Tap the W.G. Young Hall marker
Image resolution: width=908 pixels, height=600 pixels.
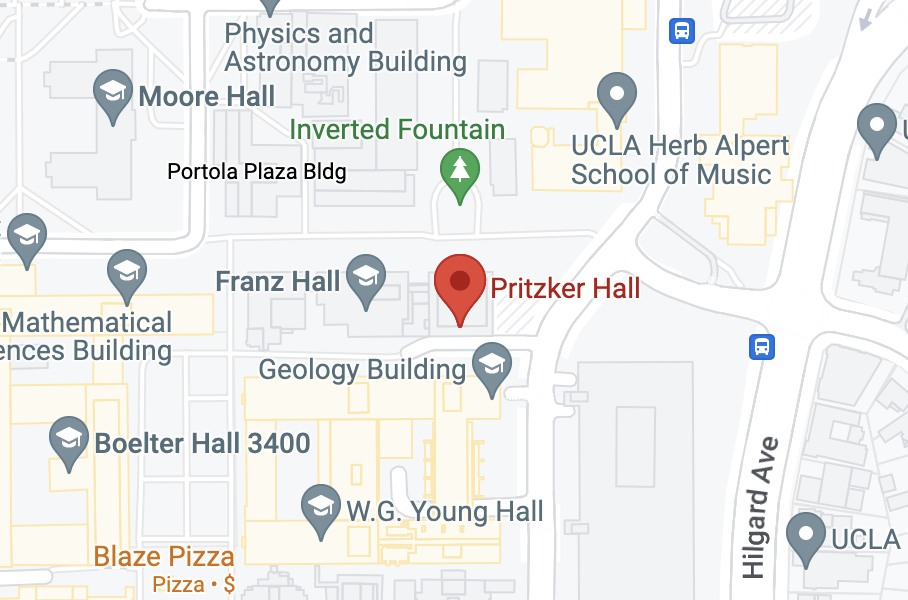tap(321, 508)
